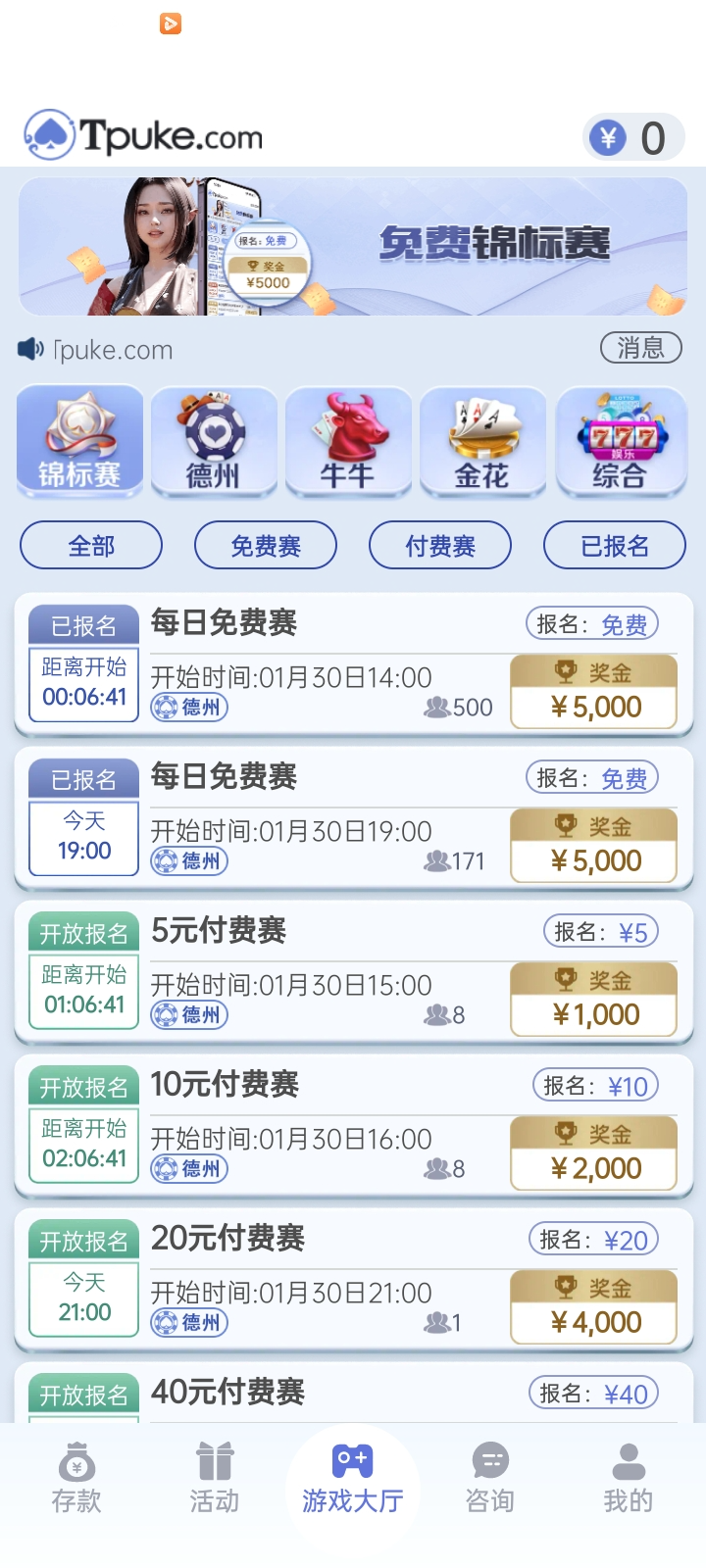Tap the free tournament promo banner

pos(353,247)
